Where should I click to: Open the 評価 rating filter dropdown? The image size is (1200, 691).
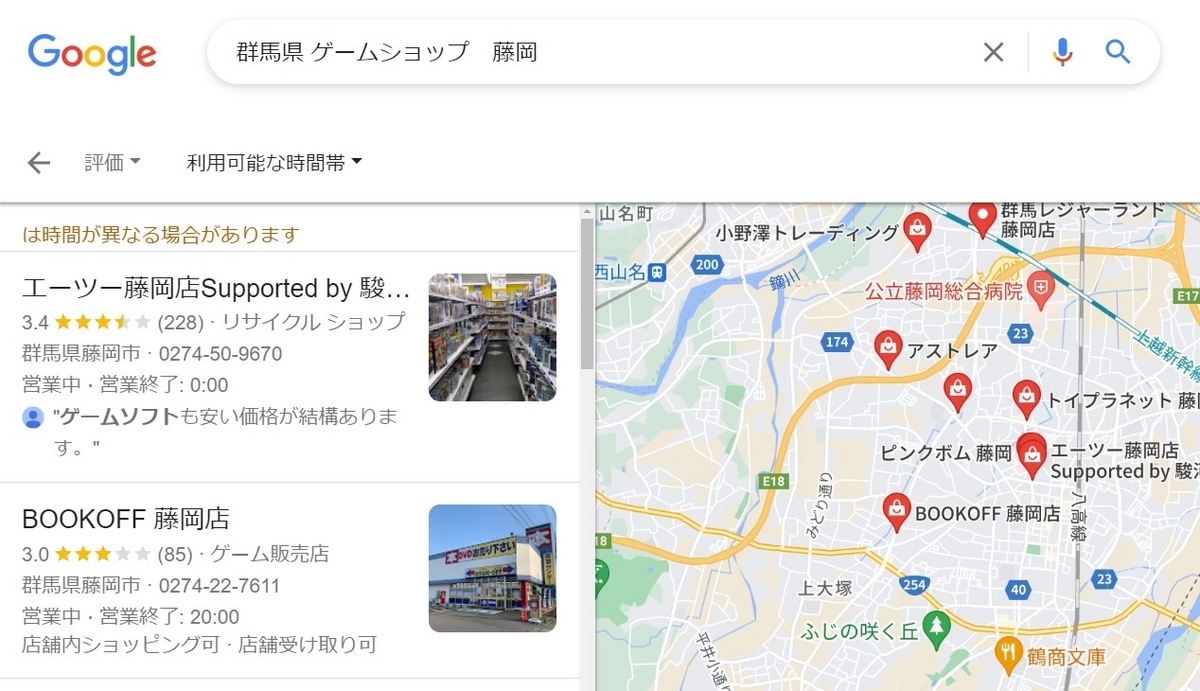tap(112, 163)
